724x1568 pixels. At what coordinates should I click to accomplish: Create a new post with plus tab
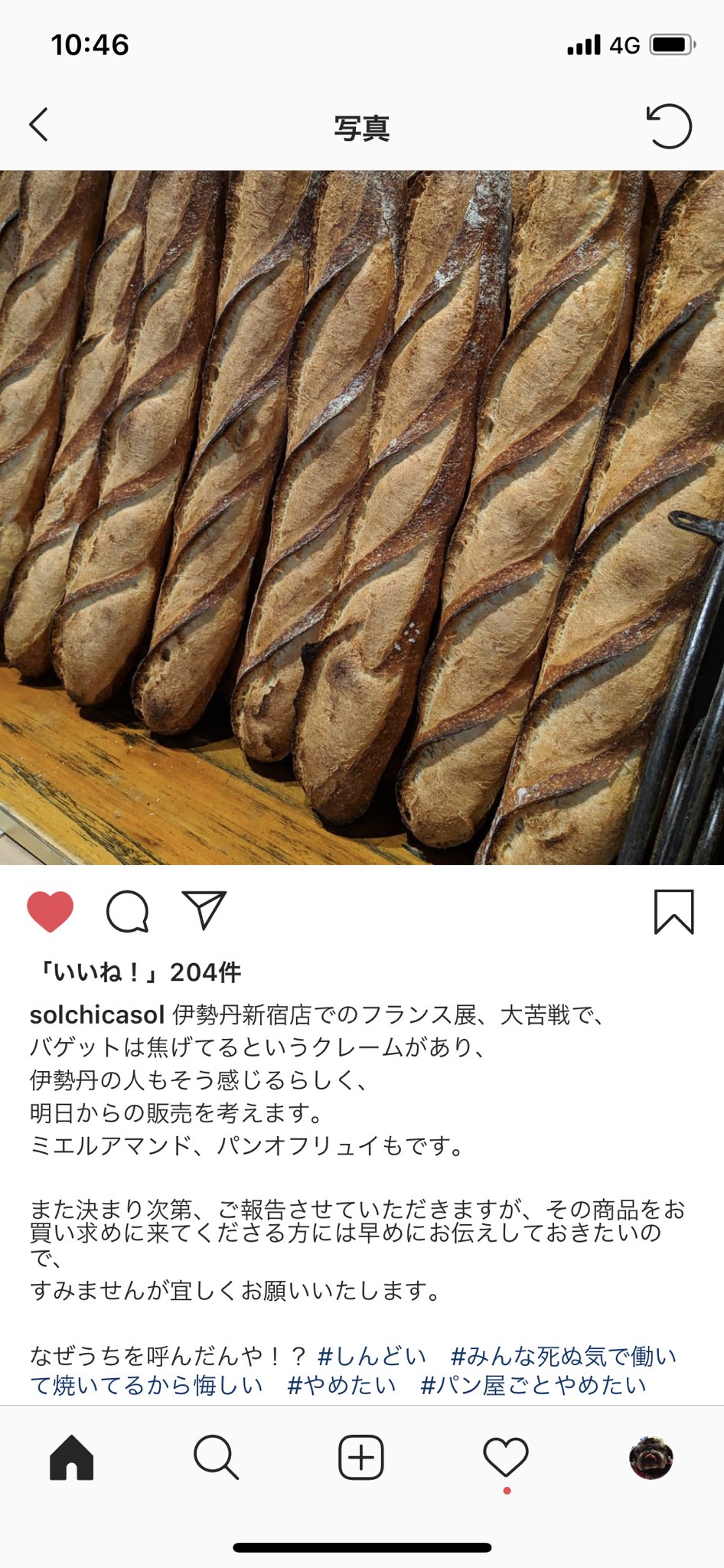click(361, 1457)
